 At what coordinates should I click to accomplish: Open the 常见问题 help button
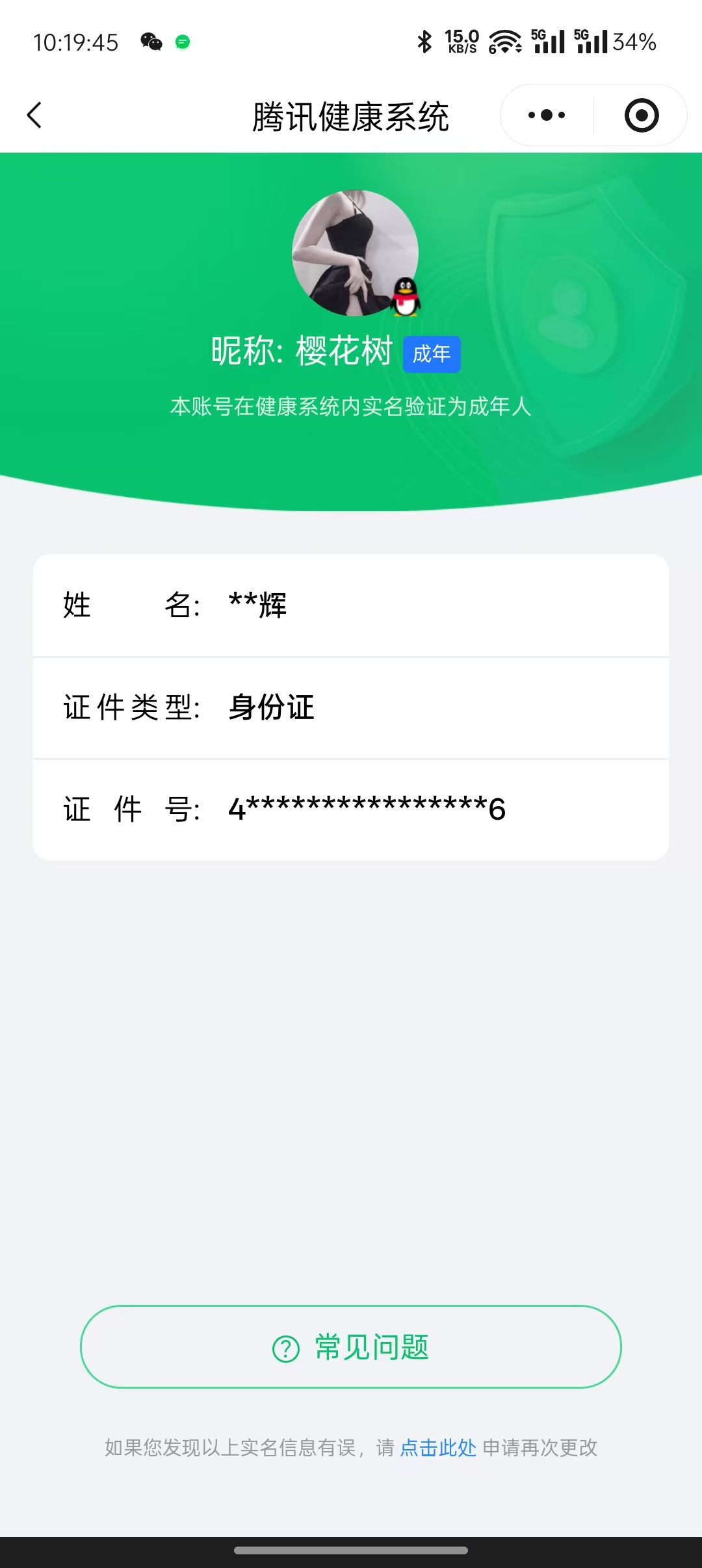coord(351,1347)
